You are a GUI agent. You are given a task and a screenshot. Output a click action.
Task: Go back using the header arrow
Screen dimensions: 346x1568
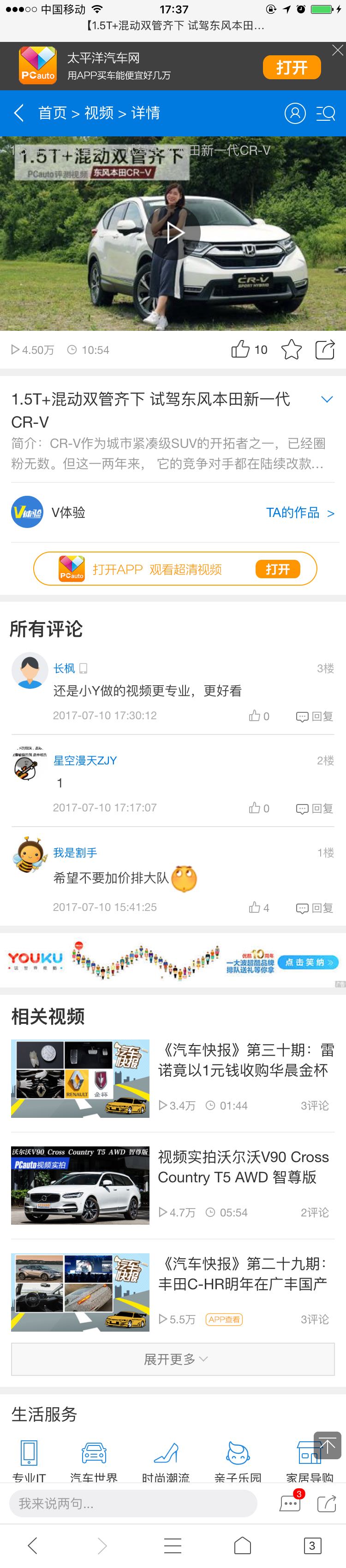tap(19, 112)
